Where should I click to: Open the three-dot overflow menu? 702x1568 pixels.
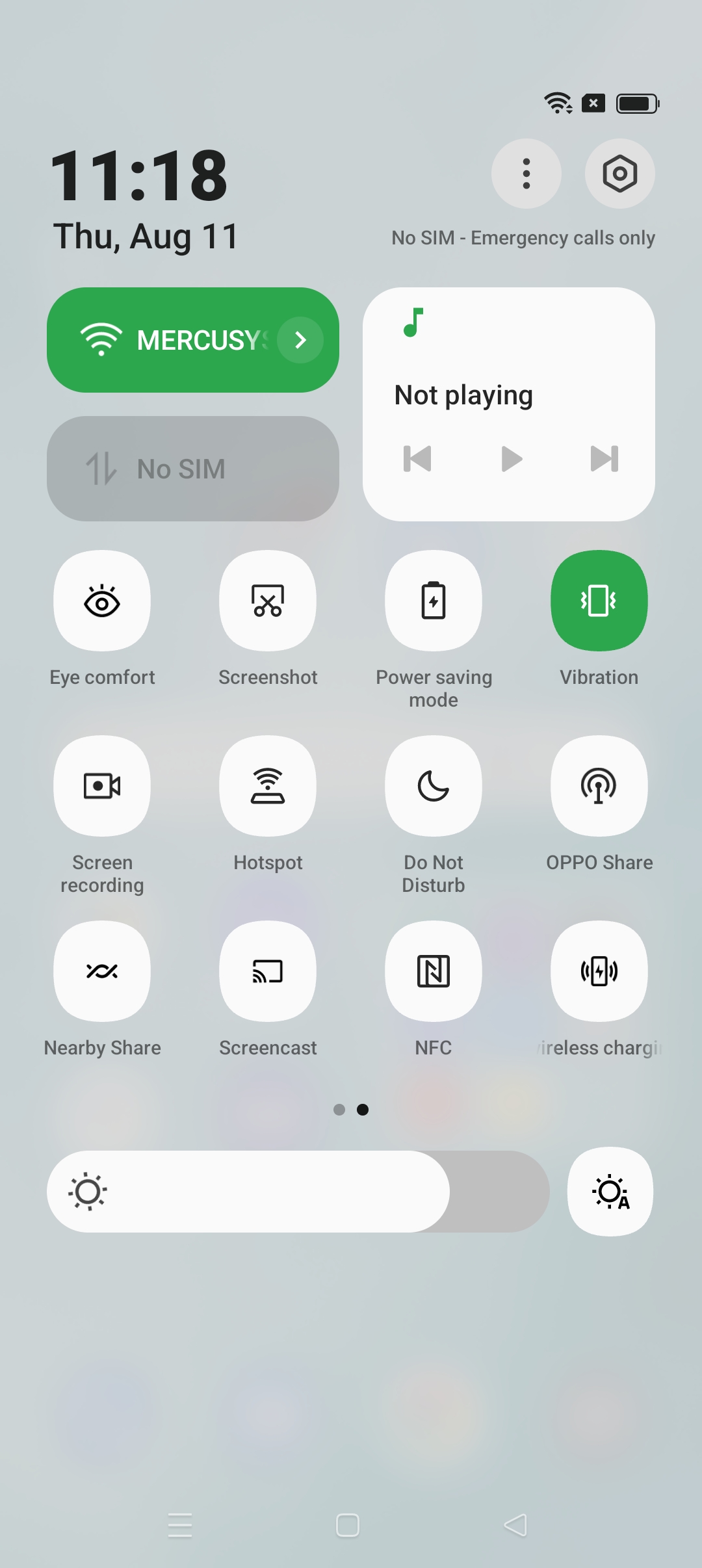[x=526, y=174]
